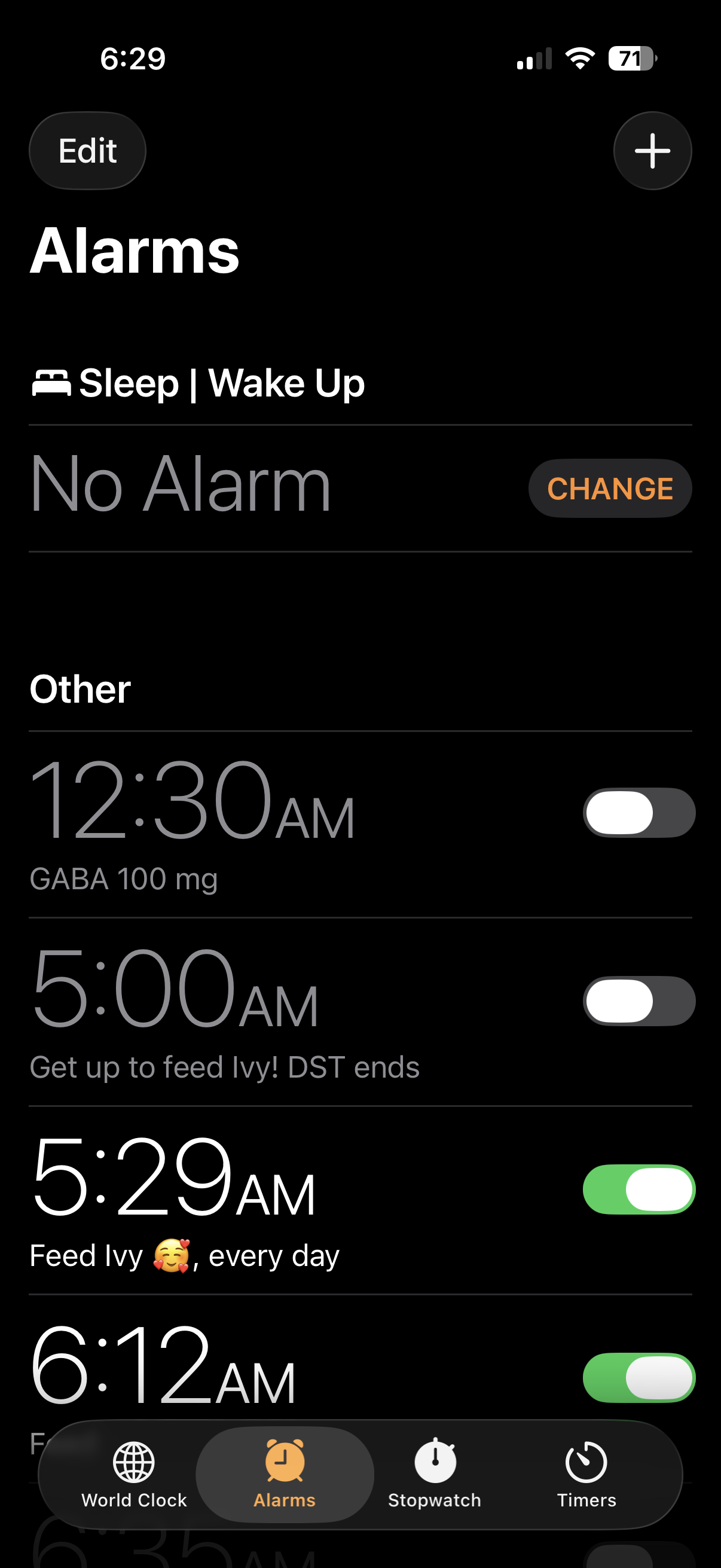The width and height of the screenshot is (721, 1568).
Task: Tap CHANGE for Sleep Wake Up alarm
Action: coord(610,488)
